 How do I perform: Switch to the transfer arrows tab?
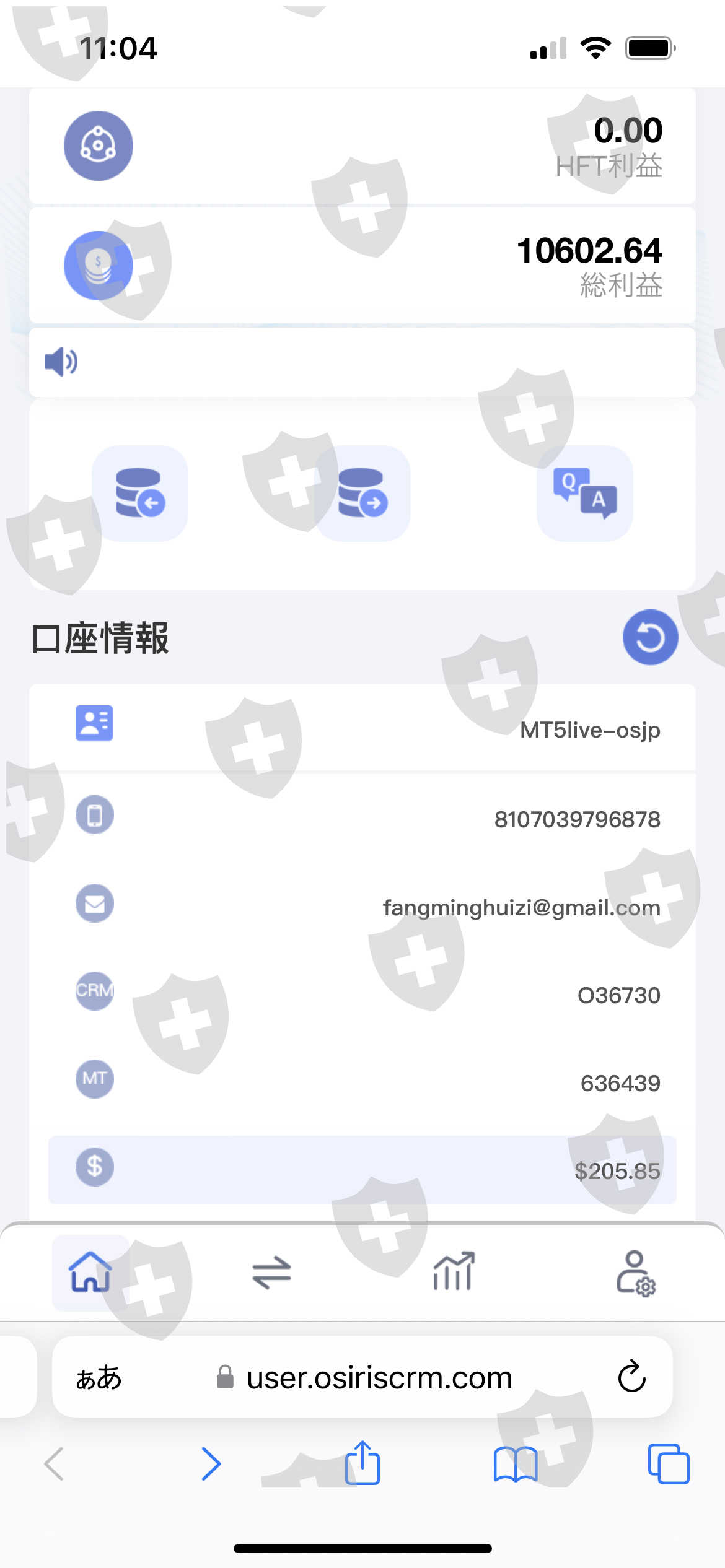pyautogui.click(x=271, y=1273)
